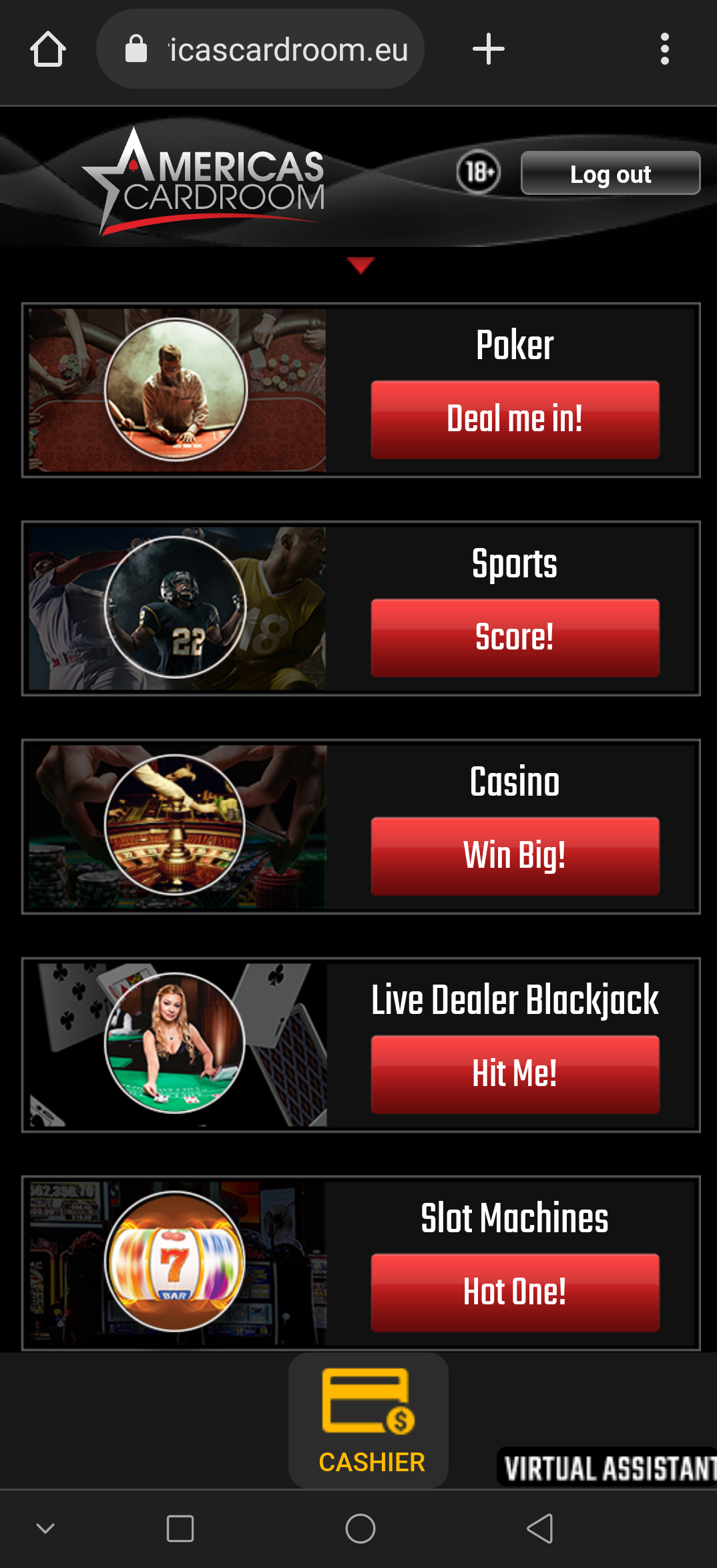Open the Casino roulette wheel picture tile
Viewport: 717px width, 1568px height.
coord(176,826)
